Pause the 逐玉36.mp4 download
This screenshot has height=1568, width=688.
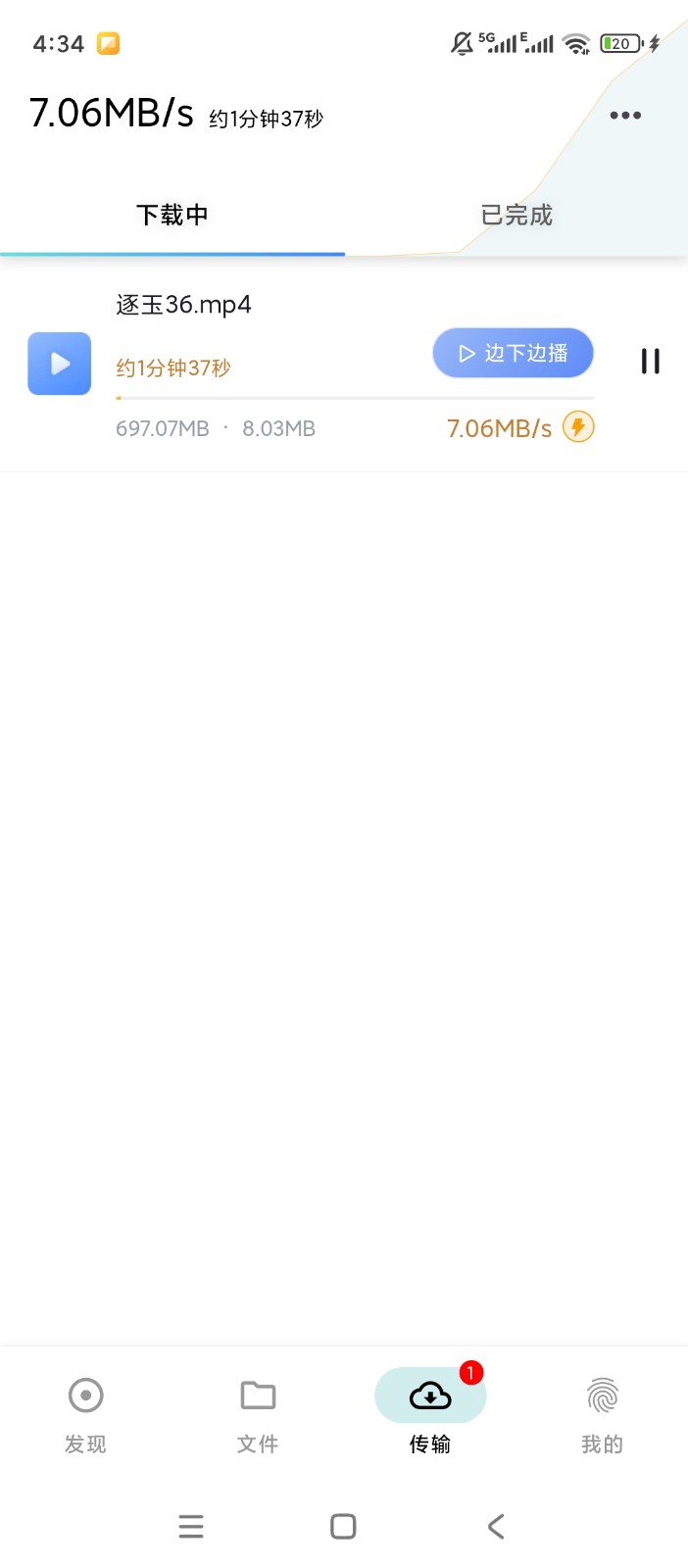(x=650, y=362)
